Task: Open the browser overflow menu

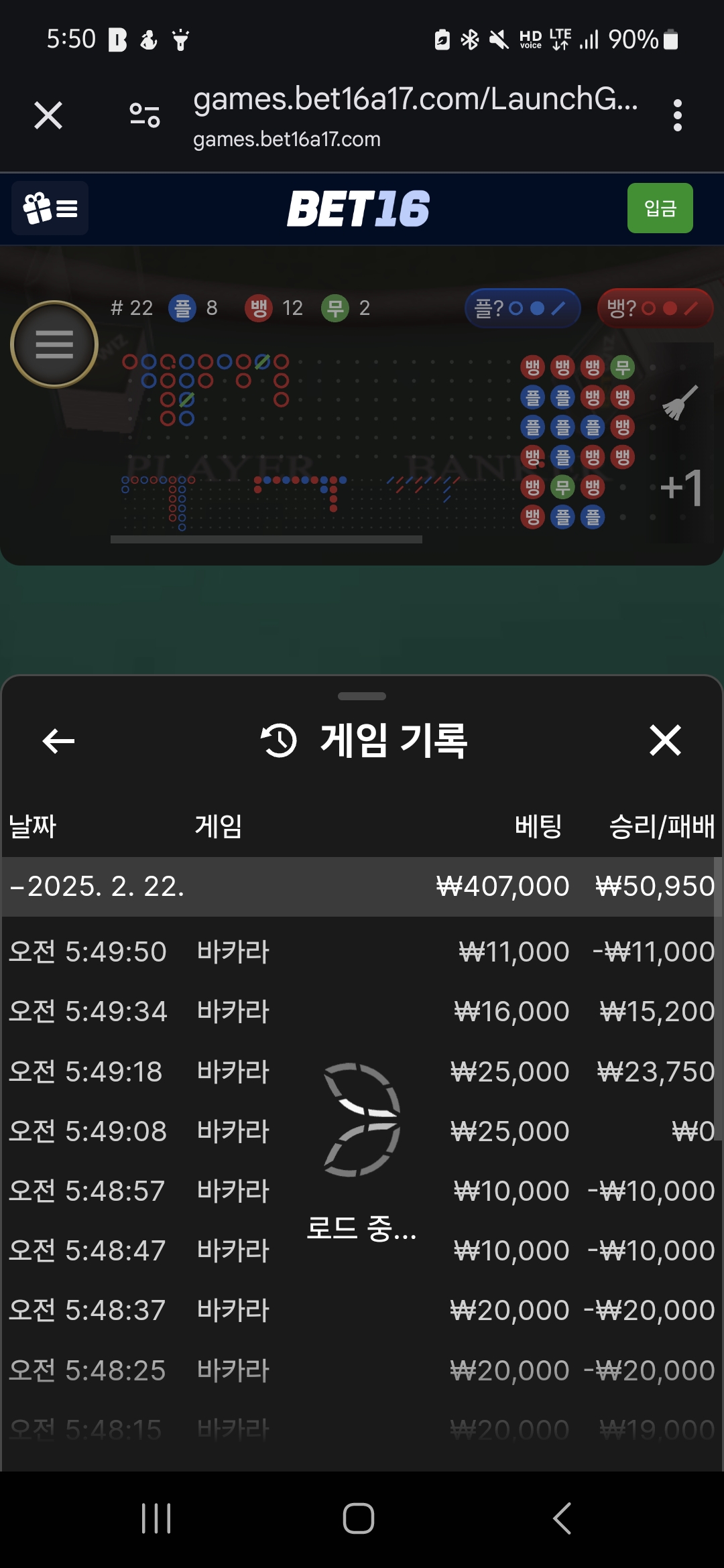Action: pyautogui.click(x=677, y=115)
